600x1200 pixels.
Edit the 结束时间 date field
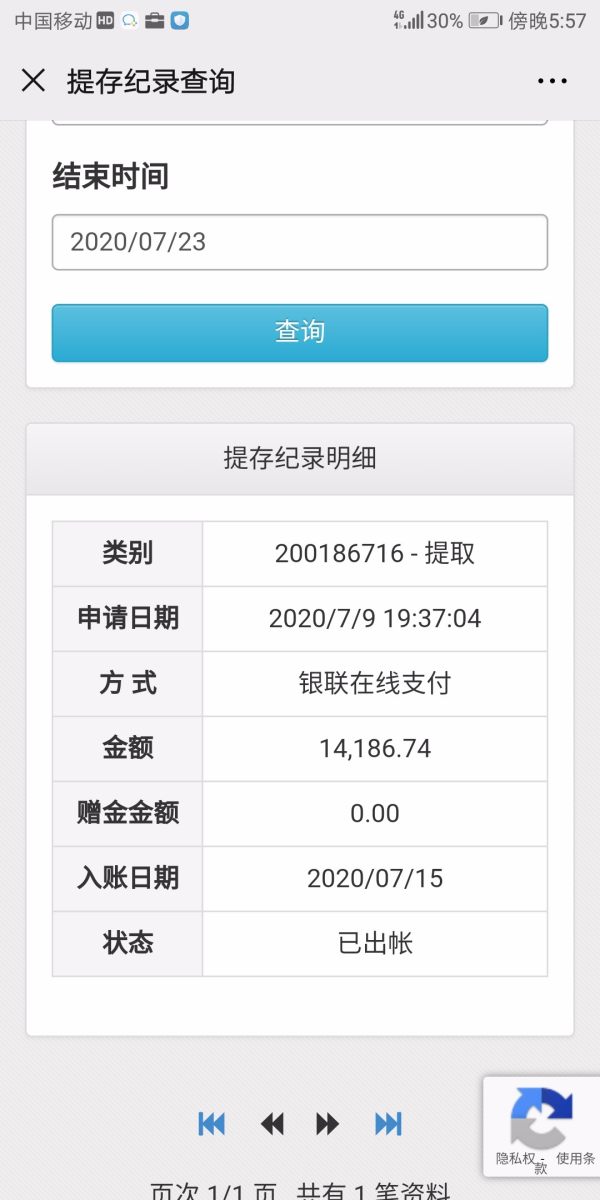coord(300,242)
